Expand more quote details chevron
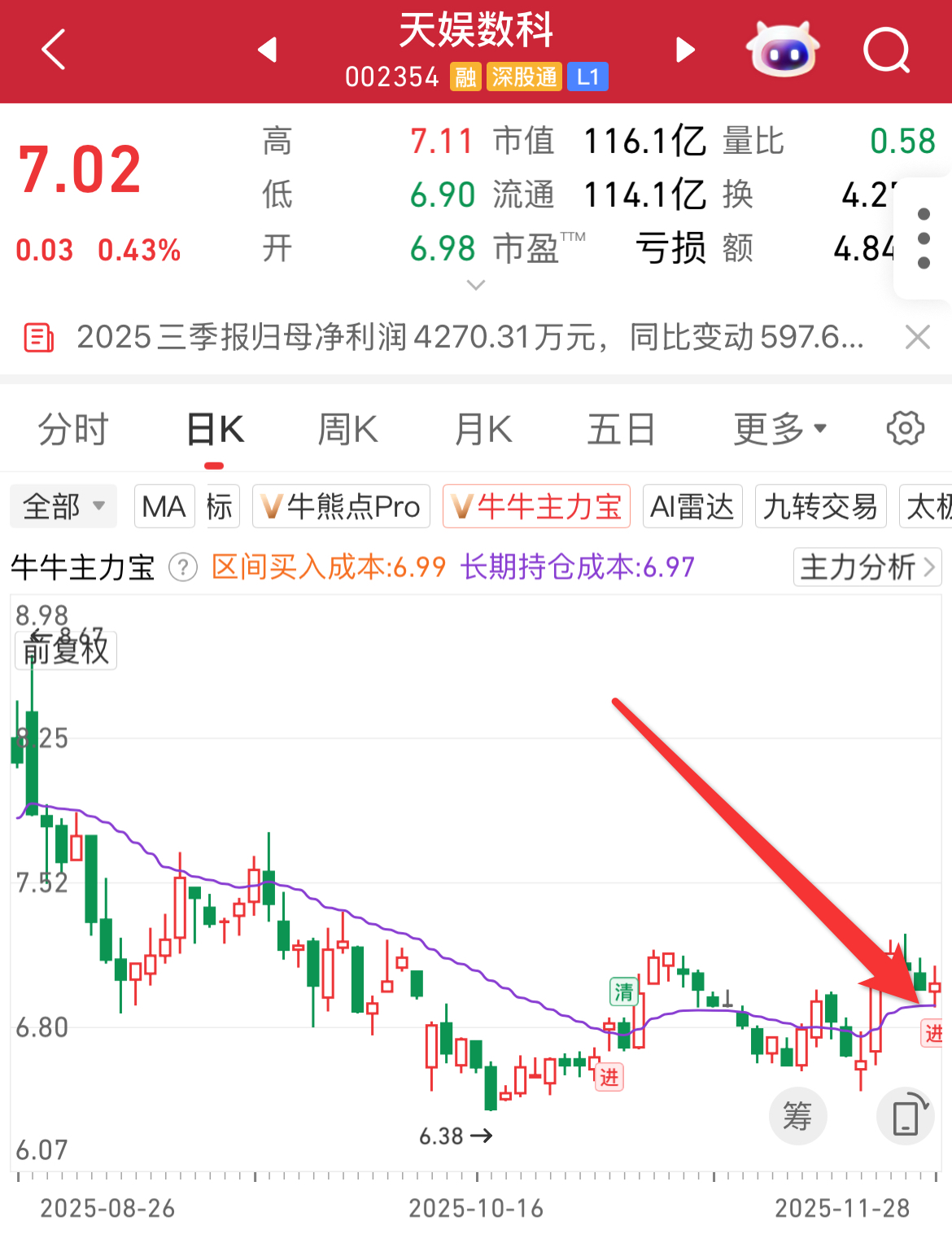This screenshot has width=952, height=1243. 476,285
